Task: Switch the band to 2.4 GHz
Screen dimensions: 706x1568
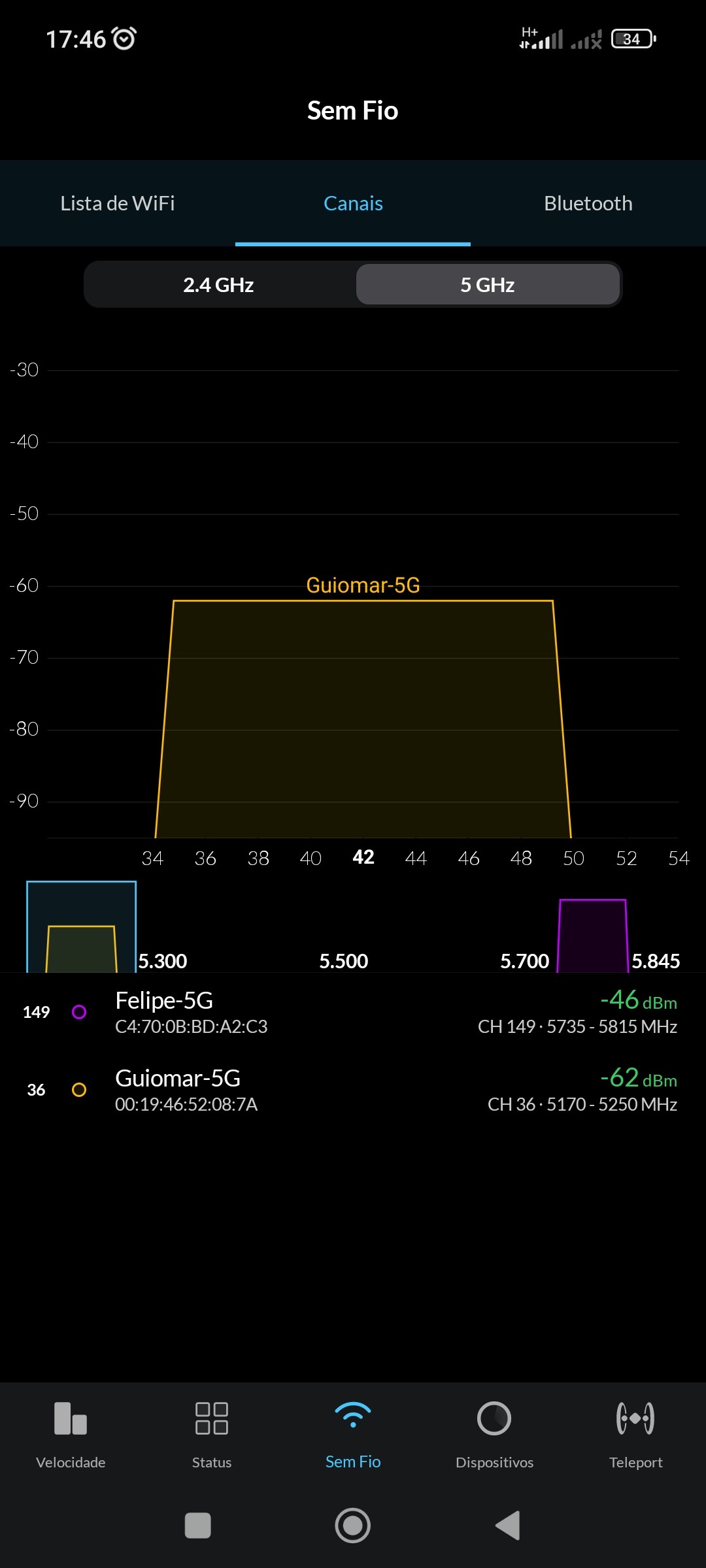Action: (x=218, y=285)
